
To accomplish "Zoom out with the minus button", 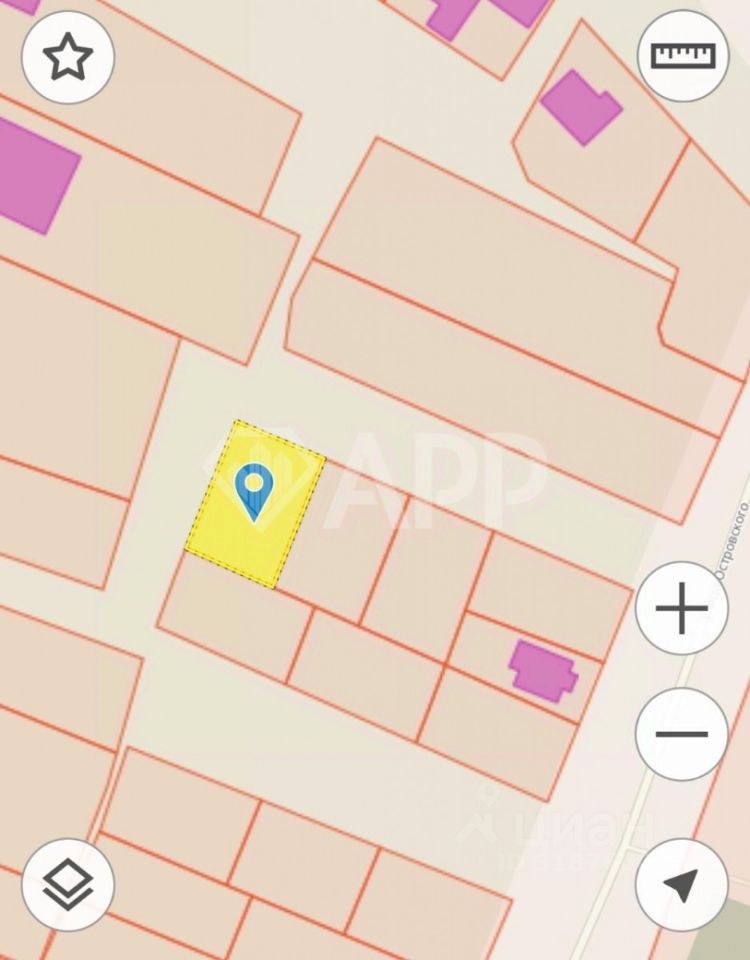I will 682,734.
